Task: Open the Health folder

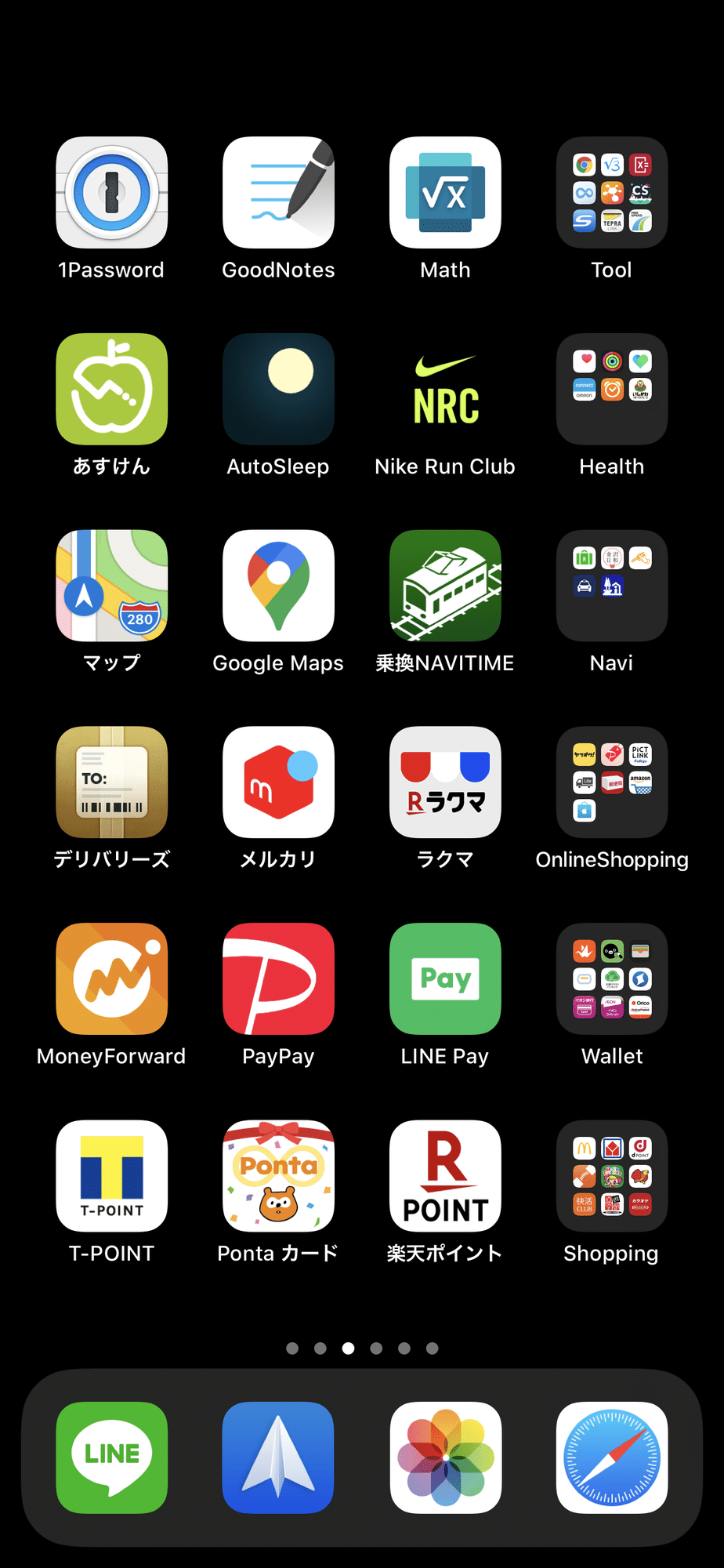Action: click(612, 390)
